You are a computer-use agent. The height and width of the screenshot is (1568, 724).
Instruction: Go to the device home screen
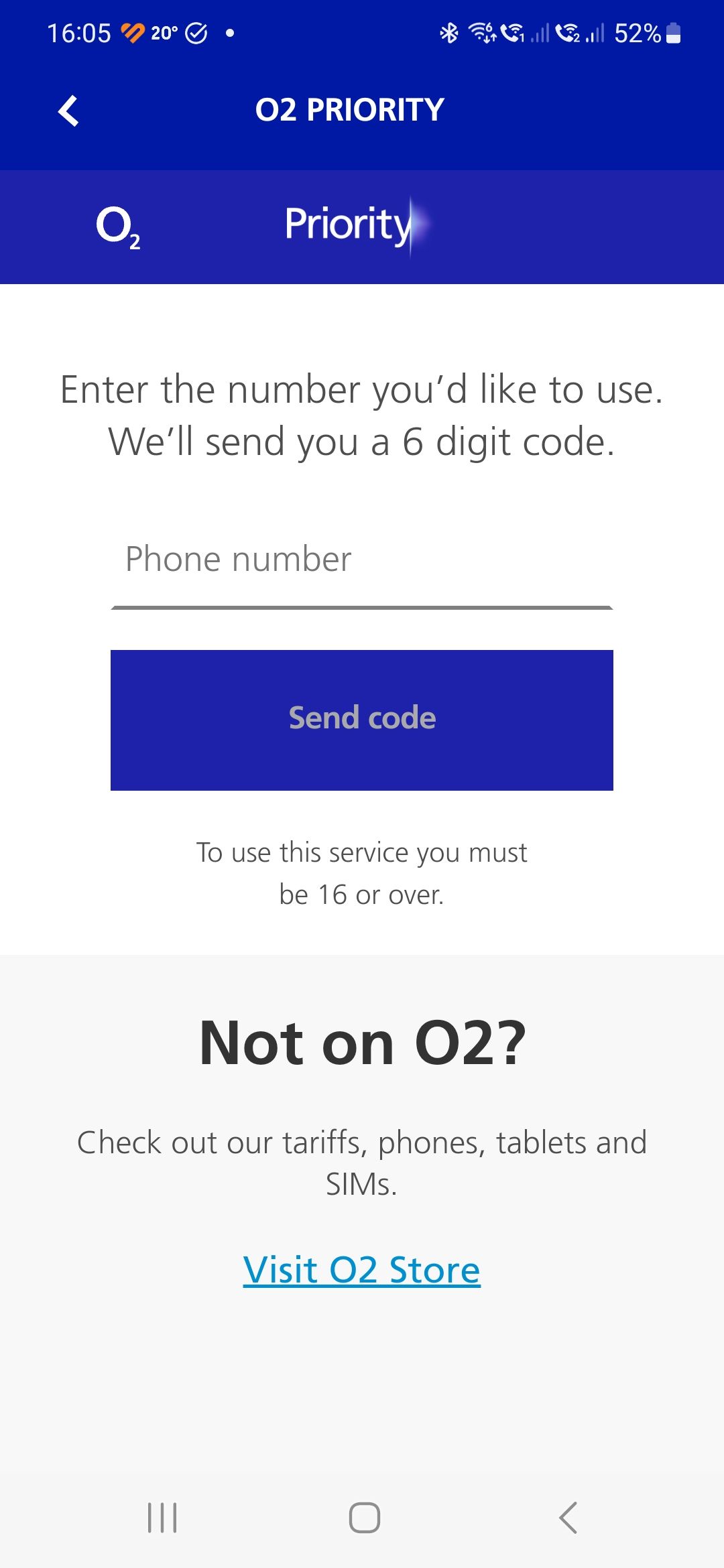click(x=364, y=1518)
